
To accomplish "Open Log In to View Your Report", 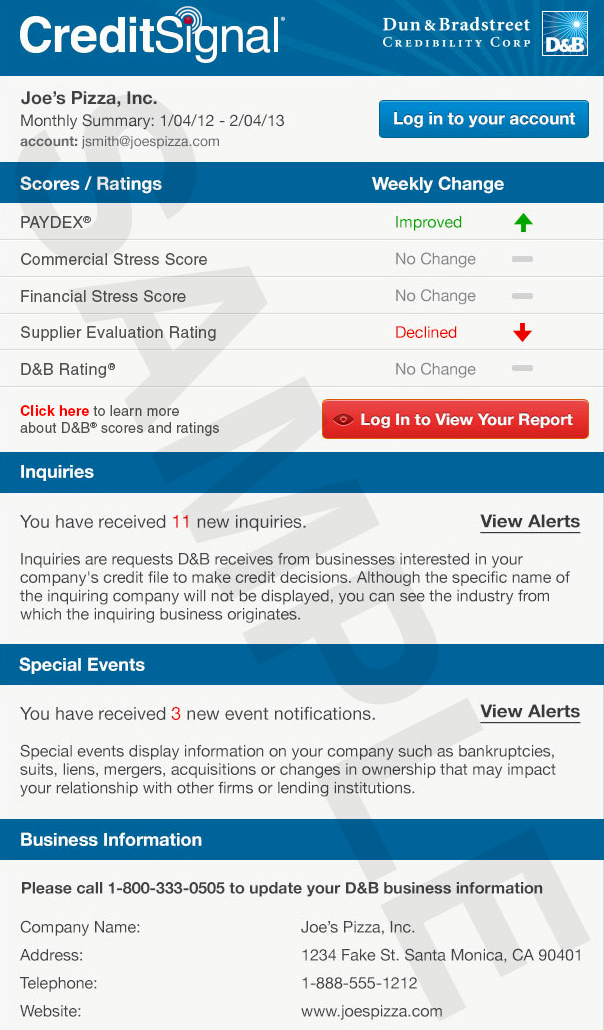I will (455, 419).
